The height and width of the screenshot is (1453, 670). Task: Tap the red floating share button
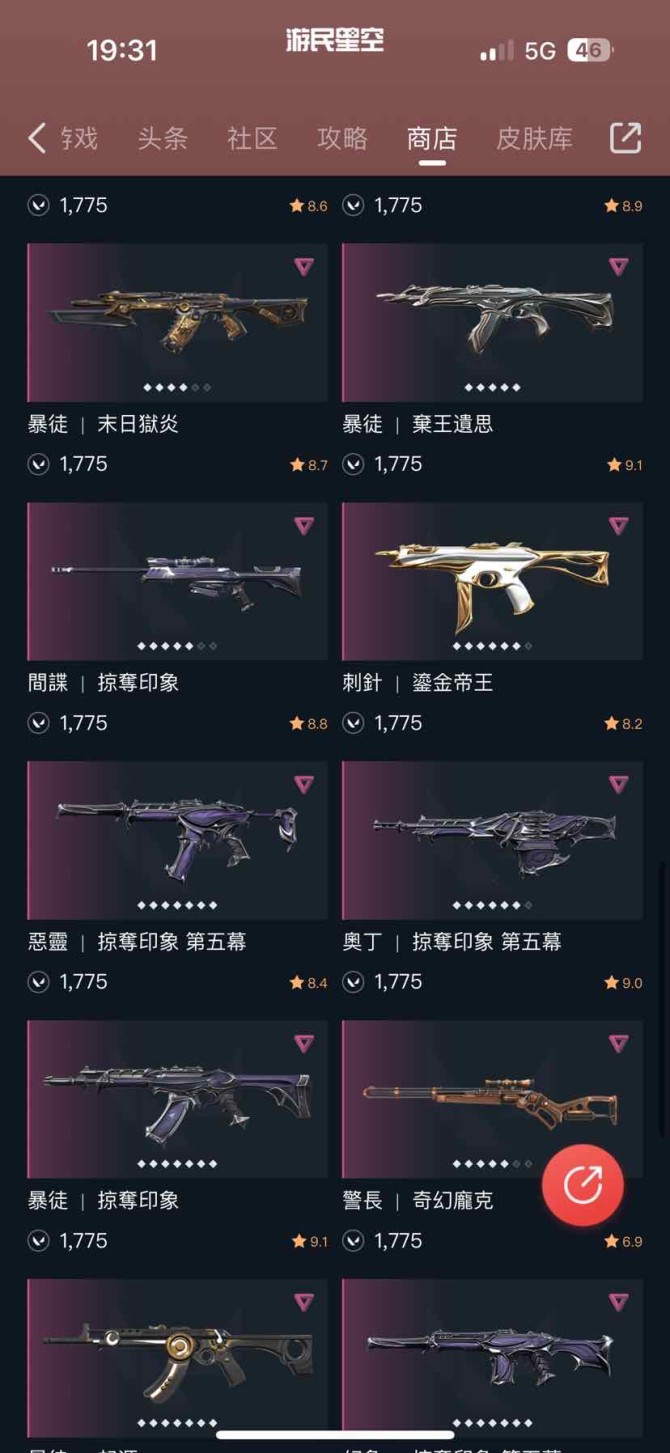point(582,1185)
